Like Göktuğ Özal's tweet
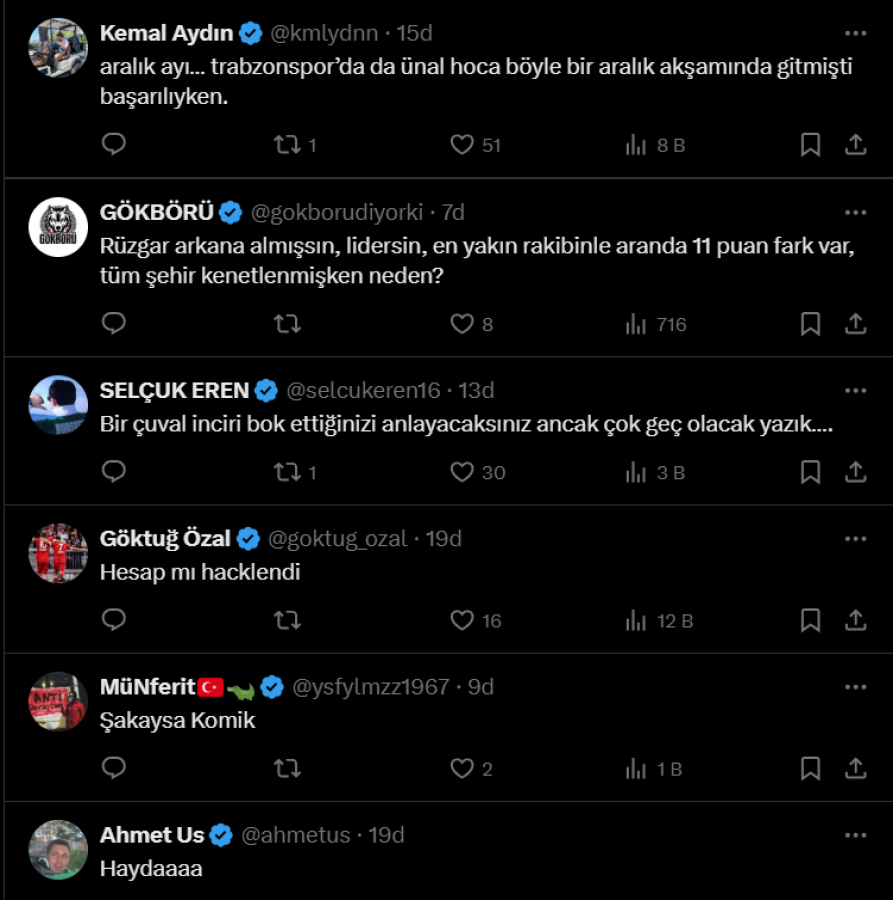Viewport: 893px width, 900px height. coord(461,620)
